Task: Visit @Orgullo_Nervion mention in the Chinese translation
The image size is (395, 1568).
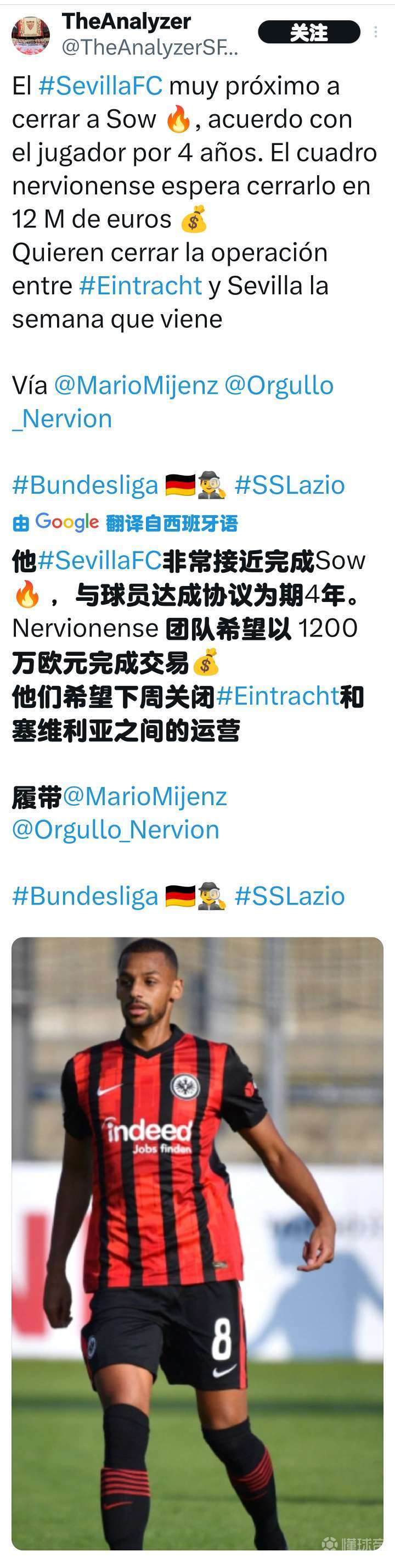Action: (x=115, y=830)
